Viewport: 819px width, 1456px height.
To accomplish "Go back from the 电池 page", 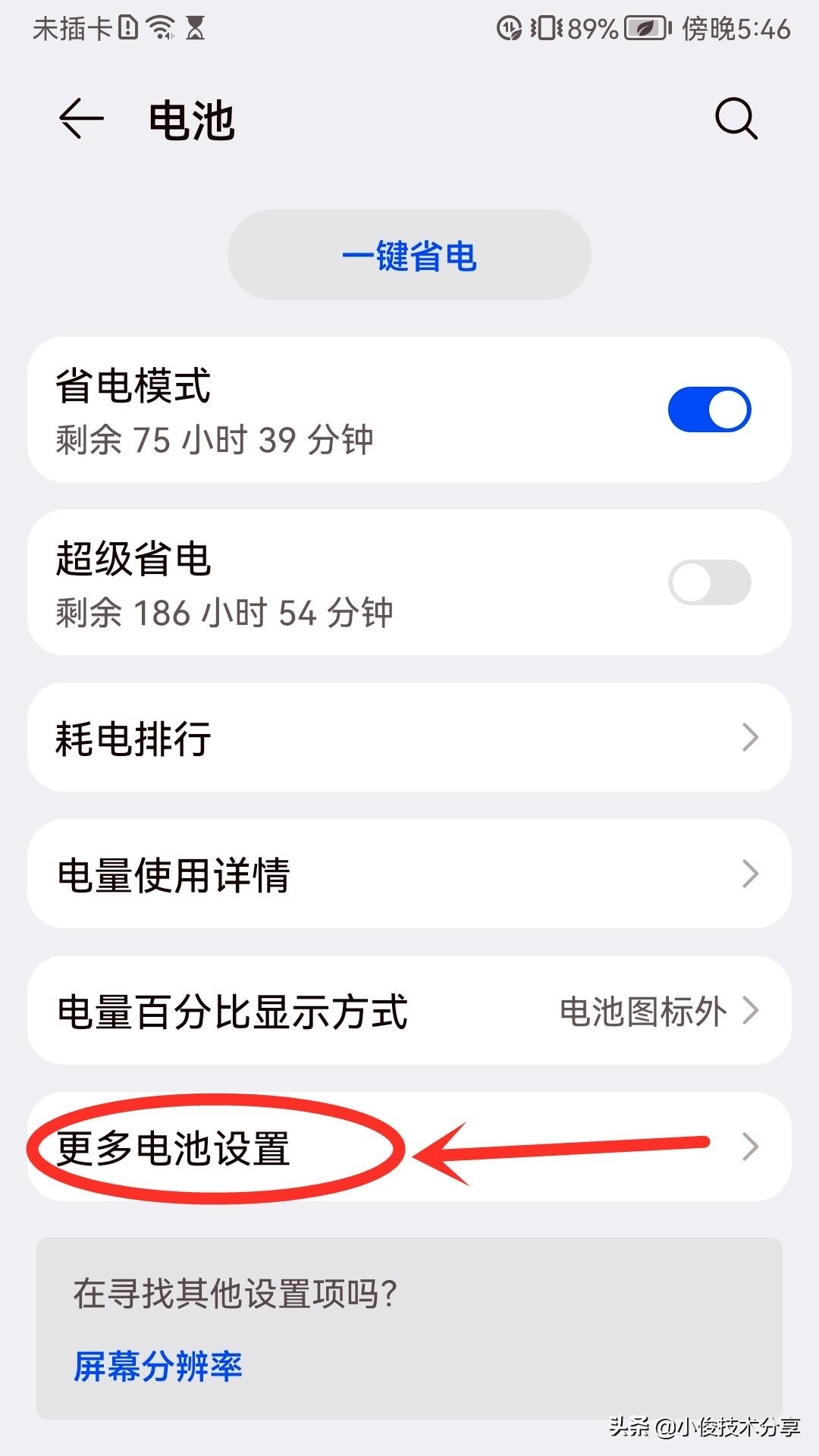I will pyautogui.click(x=81, y=120).
